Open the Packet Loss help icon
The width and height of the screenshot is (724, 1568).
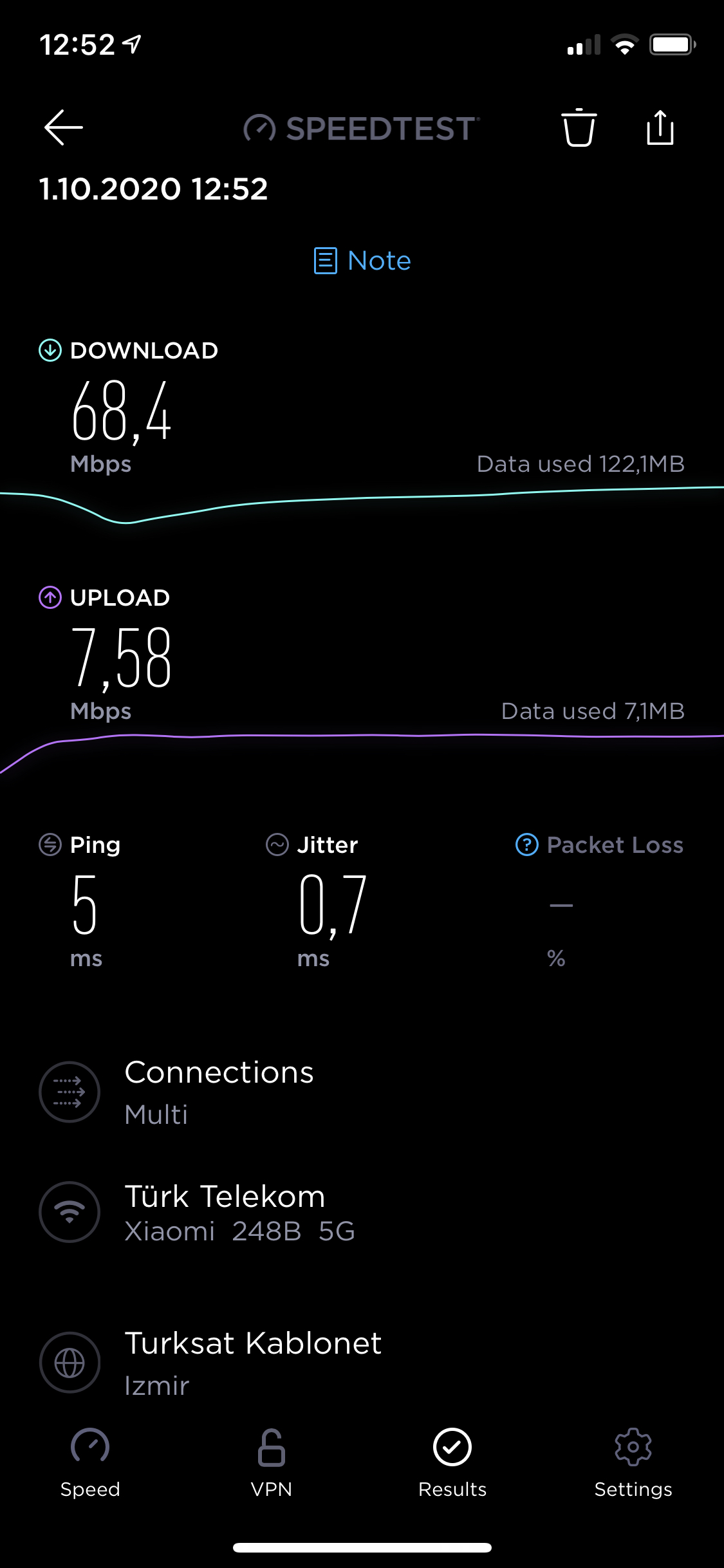pyautogui.click(x=527, y=845)
